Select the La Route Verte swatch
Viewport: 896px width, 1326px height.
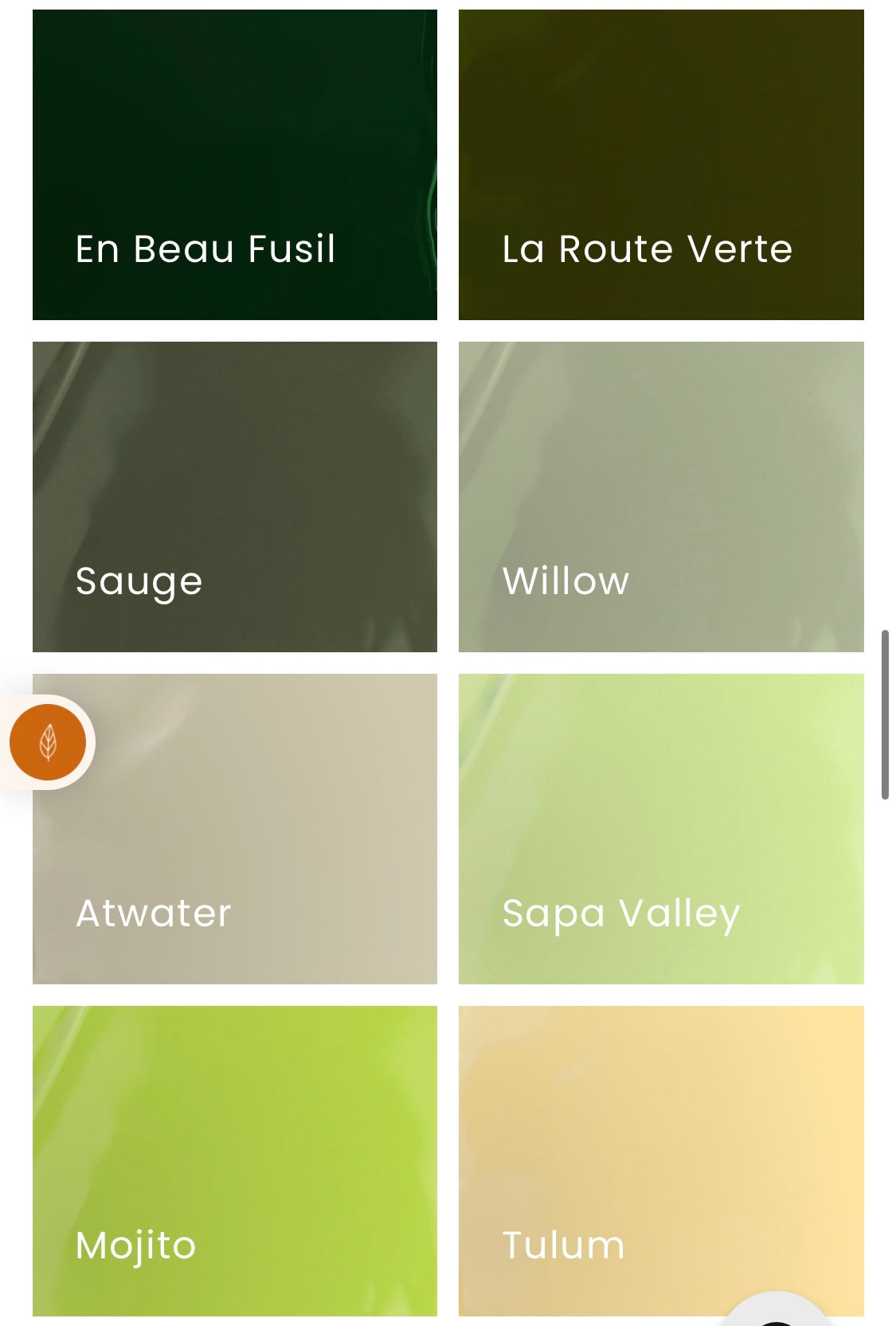[x=661, y=165]
